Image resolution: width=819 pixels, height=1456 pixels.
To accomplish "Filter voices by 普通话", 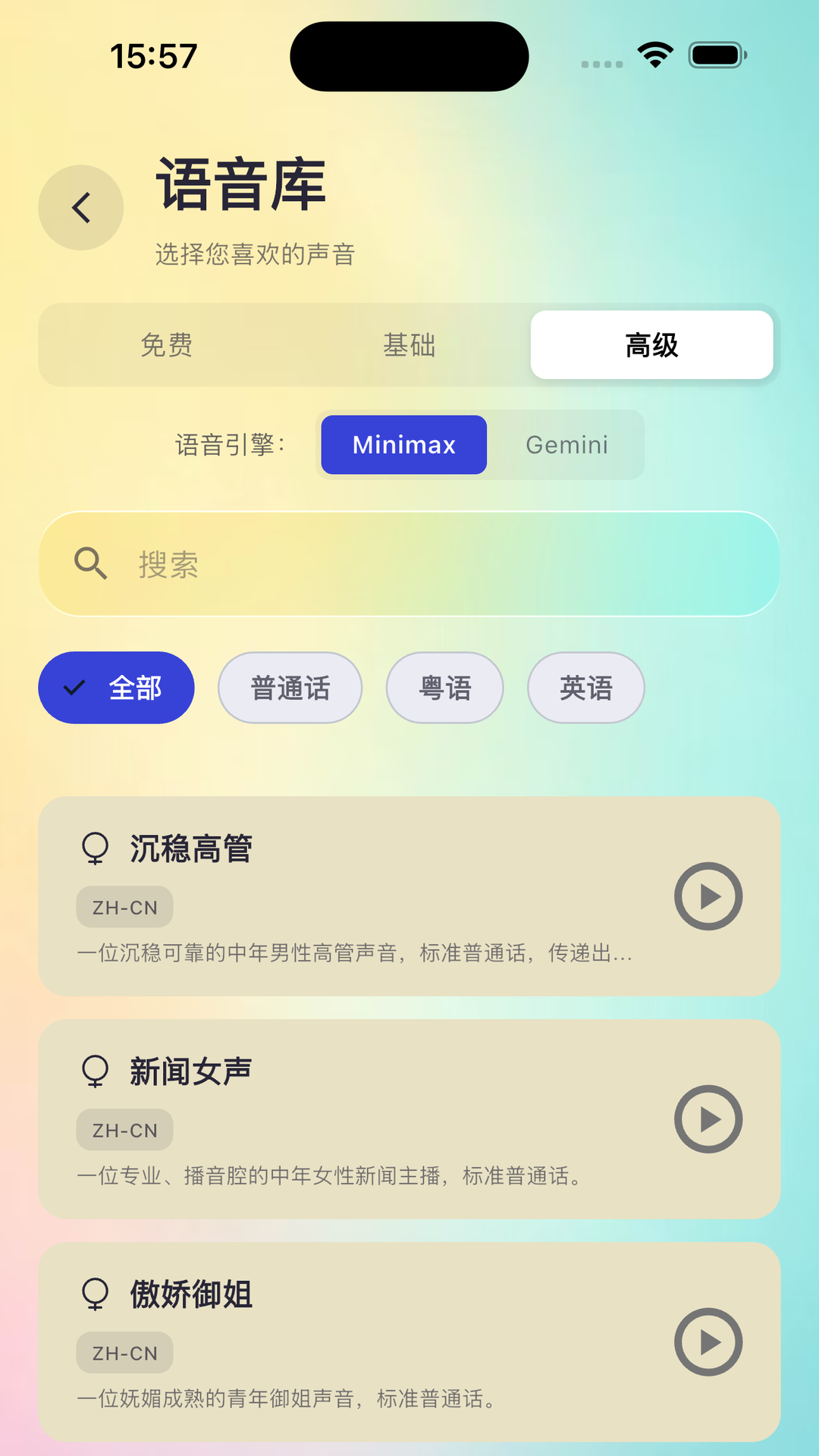I will point(290,687).
